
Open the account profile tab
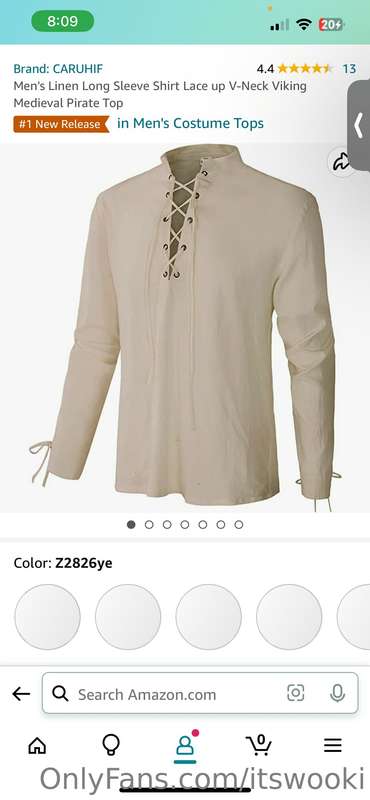(185, 746)
